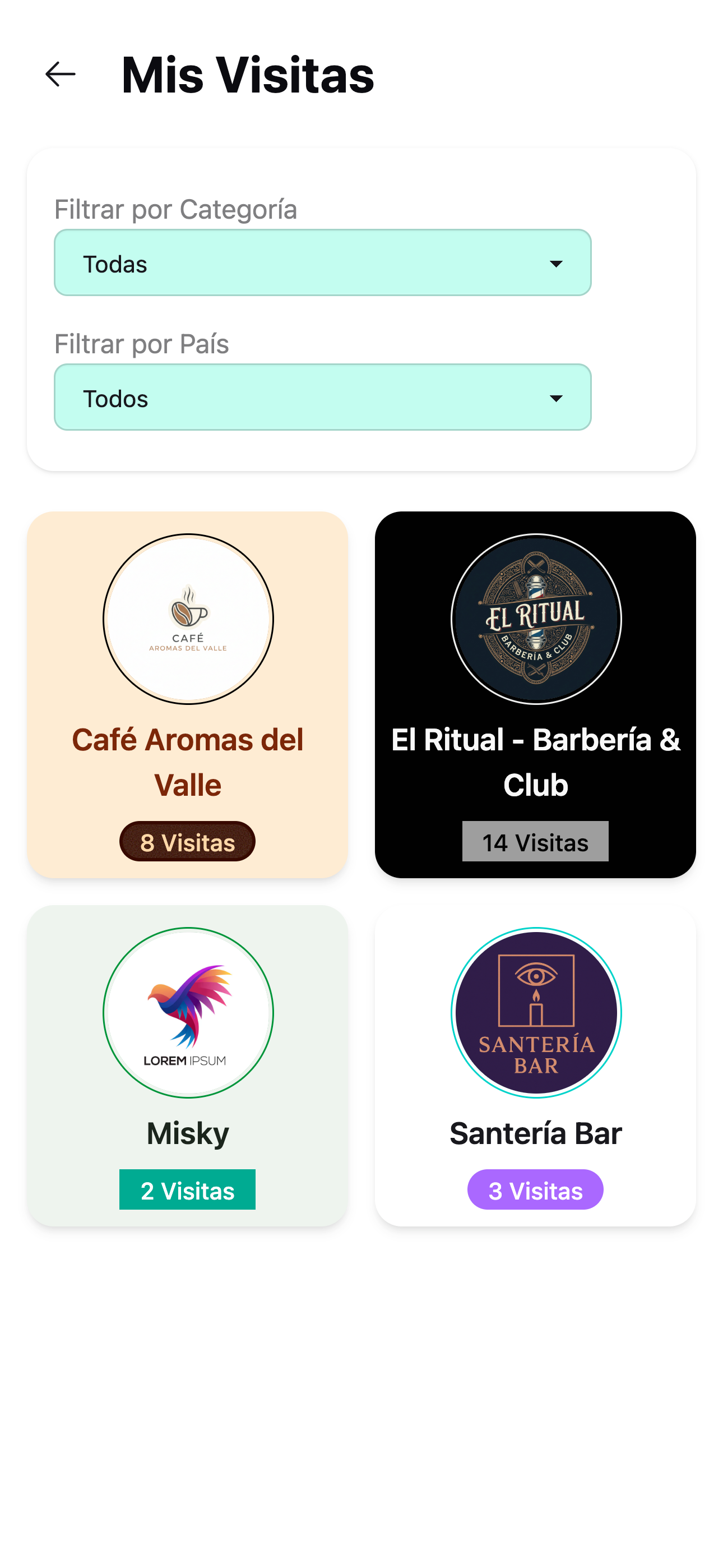
Task: Click the 3 Visitas badge on Santería Bar
Action: point(536,1189)
